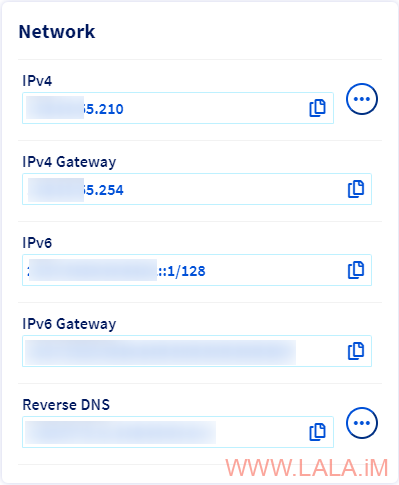Copy the IPv4 Gateway address

coord(356,189)
